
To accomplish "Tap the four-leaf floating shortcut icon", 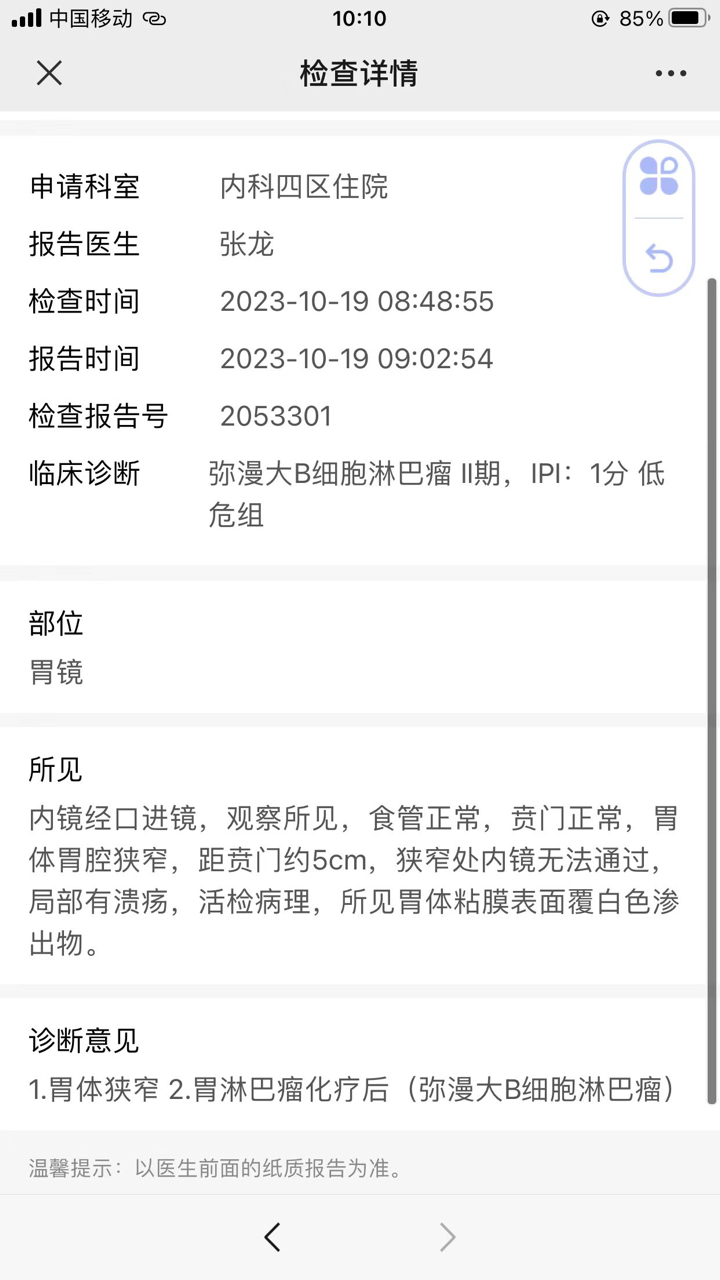I will click(659, 176).
